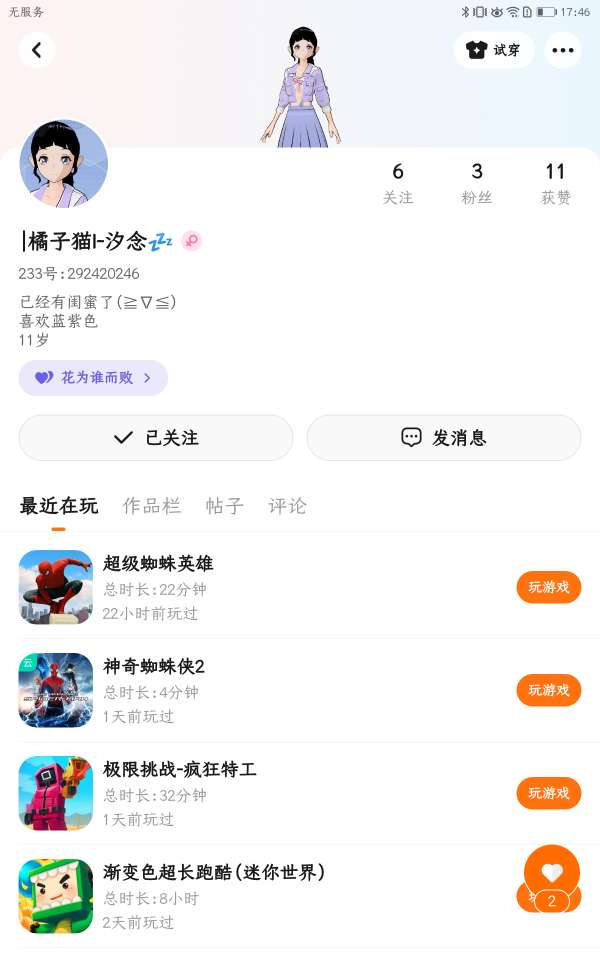Image resolution: width=600 pixels, height=960 pixels.
Task: Play 神奇蜘蛛侠2 with its 玩游戏 button
Action: (548, 690)
